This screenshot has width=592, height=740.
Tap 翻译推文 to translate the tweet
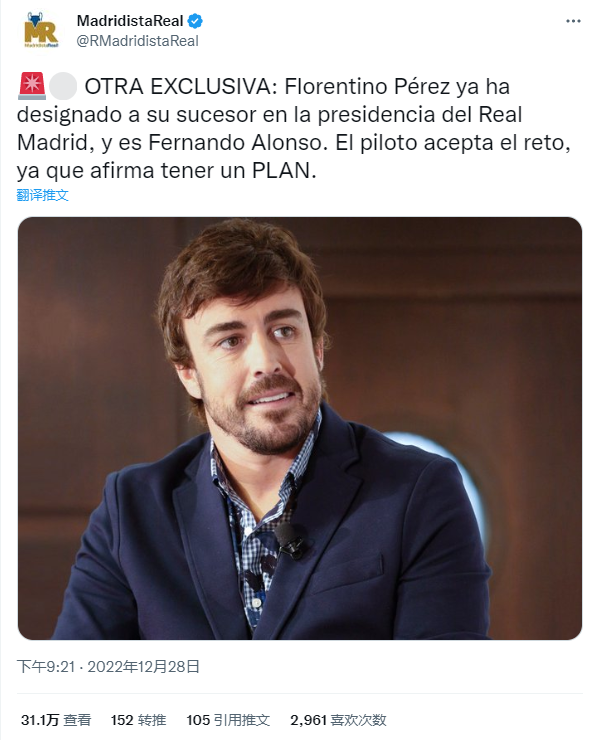pos(42,195)
